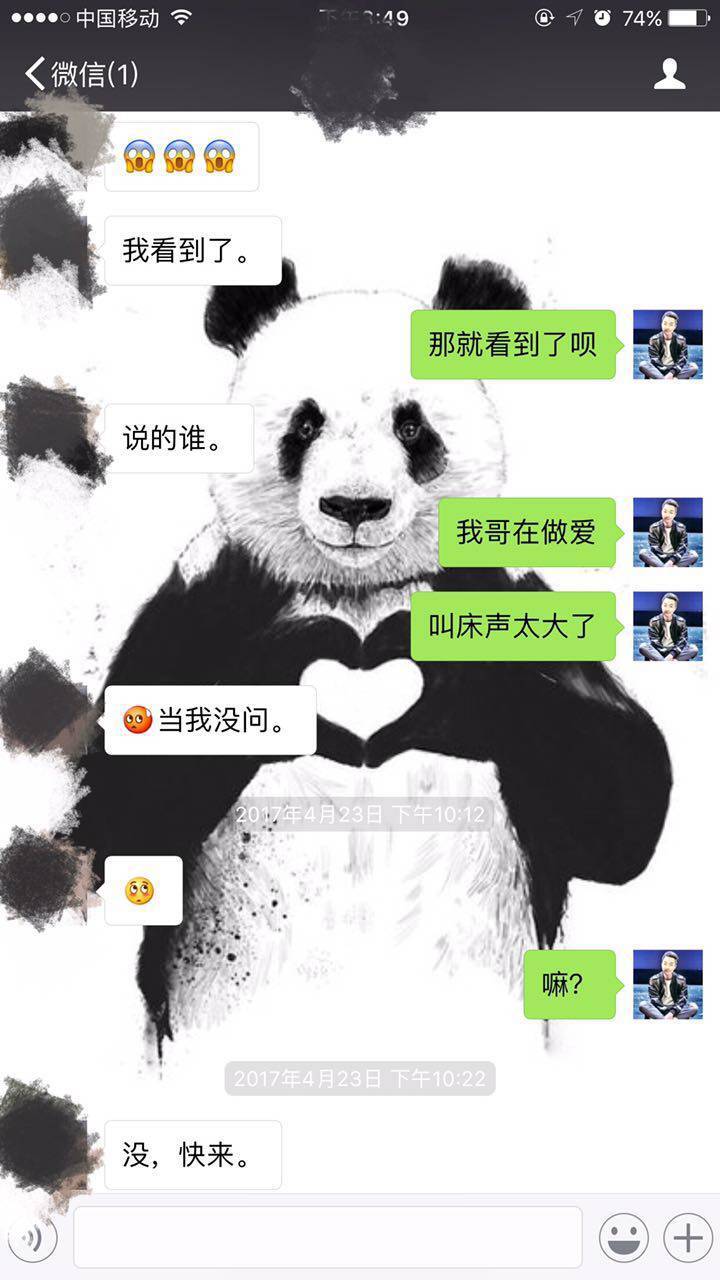The image size is (720, 1280).
Task: Tap the triple screaming emoji message
Action: pos(180,155)
